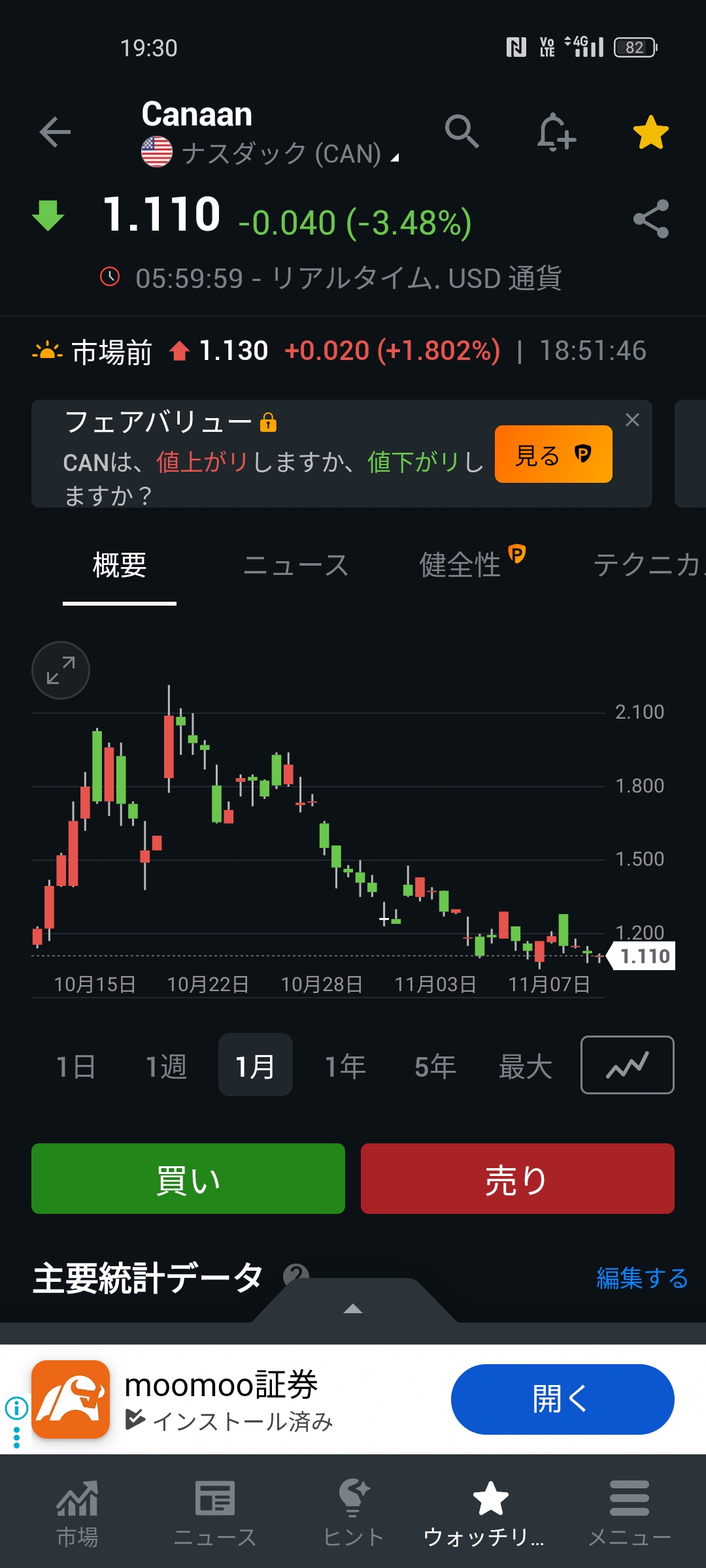Image resolution: width=706 pixels, height=1568 pixels.
Task: Add a price alert for Canaan
Action: point(556,133)
